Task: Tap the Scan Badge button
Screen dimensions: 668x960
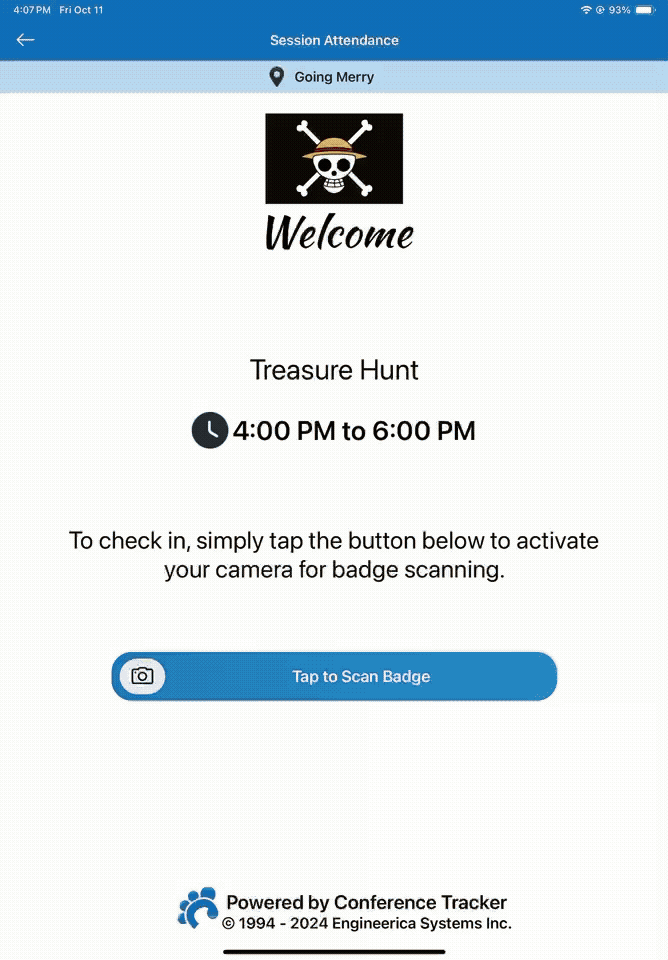Action: pos(334,676)
